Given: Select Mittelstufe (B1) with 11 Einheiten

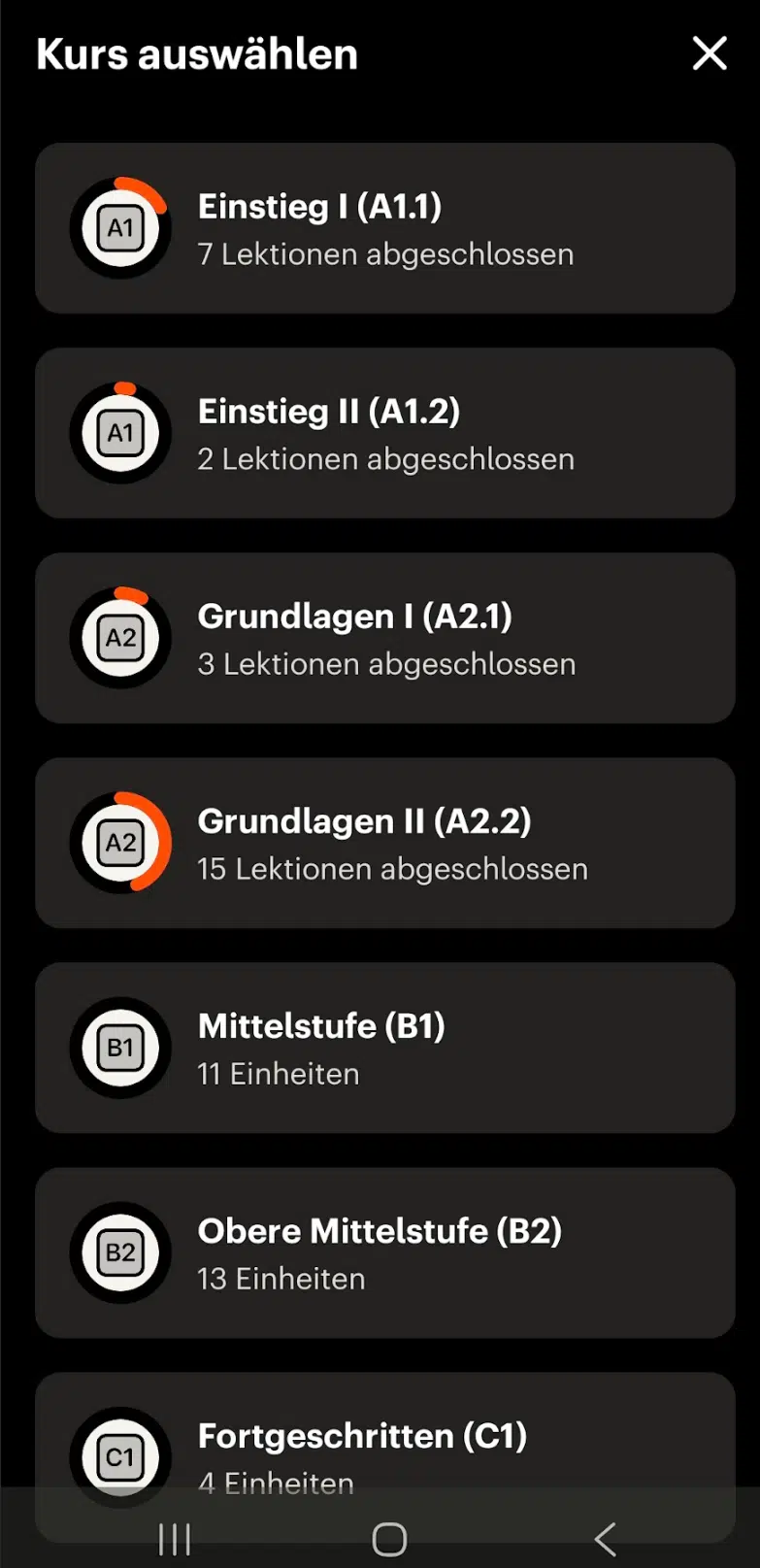Looking at the screenshot, I should pyautogui.click(x=385, y=1048).
